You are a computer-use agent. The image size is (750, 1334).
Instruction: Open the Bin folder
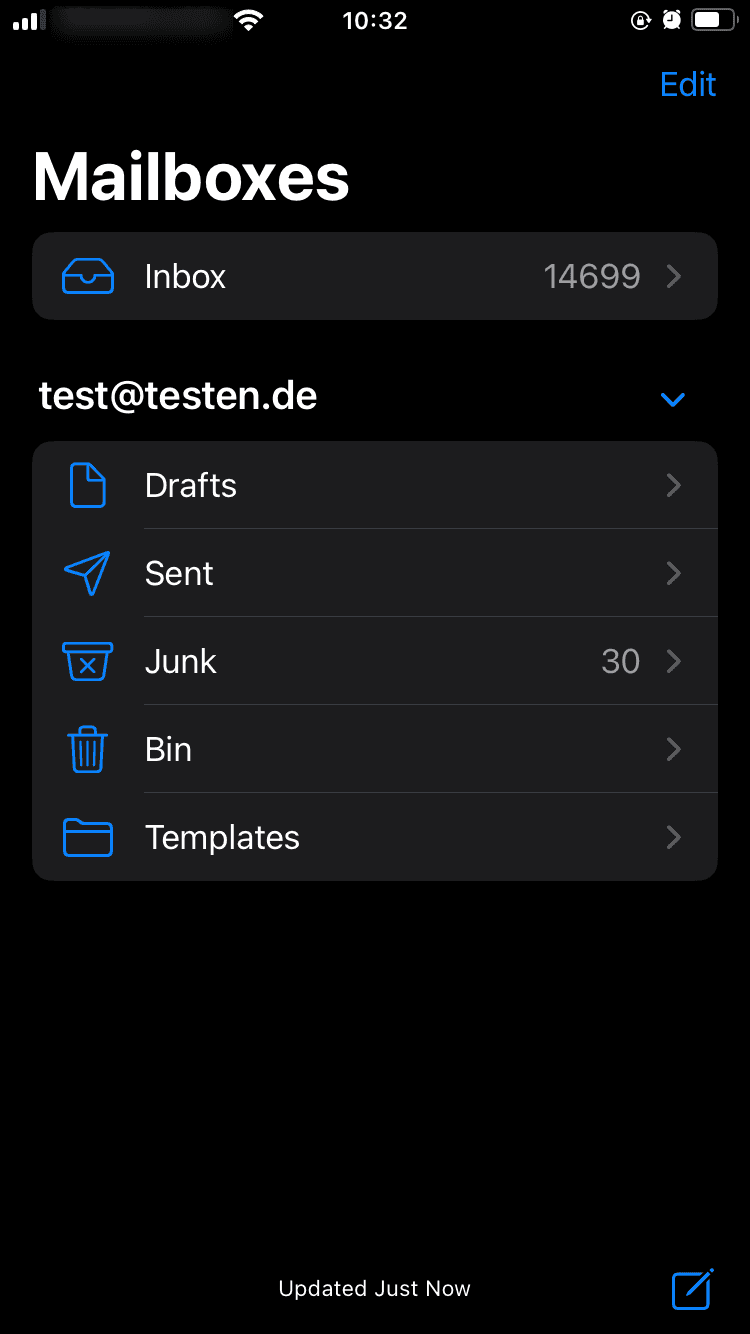(374, 749)
